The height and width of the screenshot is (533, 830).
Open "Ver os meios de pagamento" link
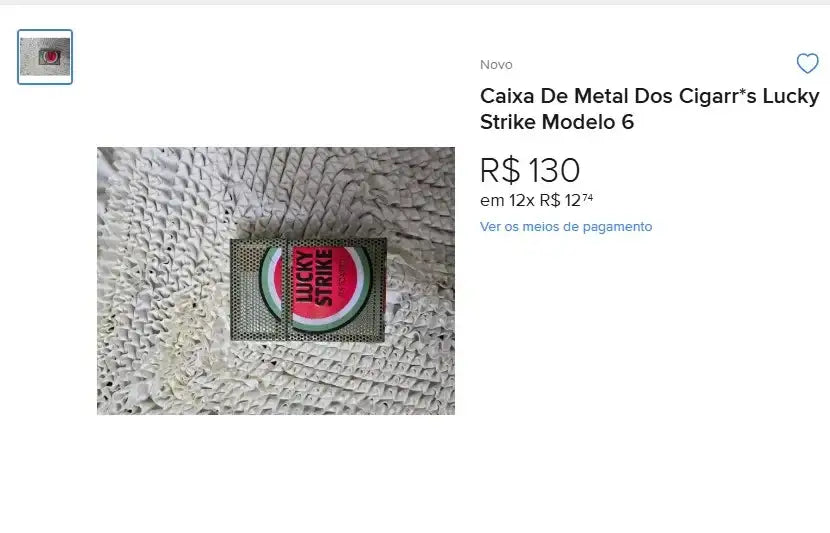(x=566, y=227)
